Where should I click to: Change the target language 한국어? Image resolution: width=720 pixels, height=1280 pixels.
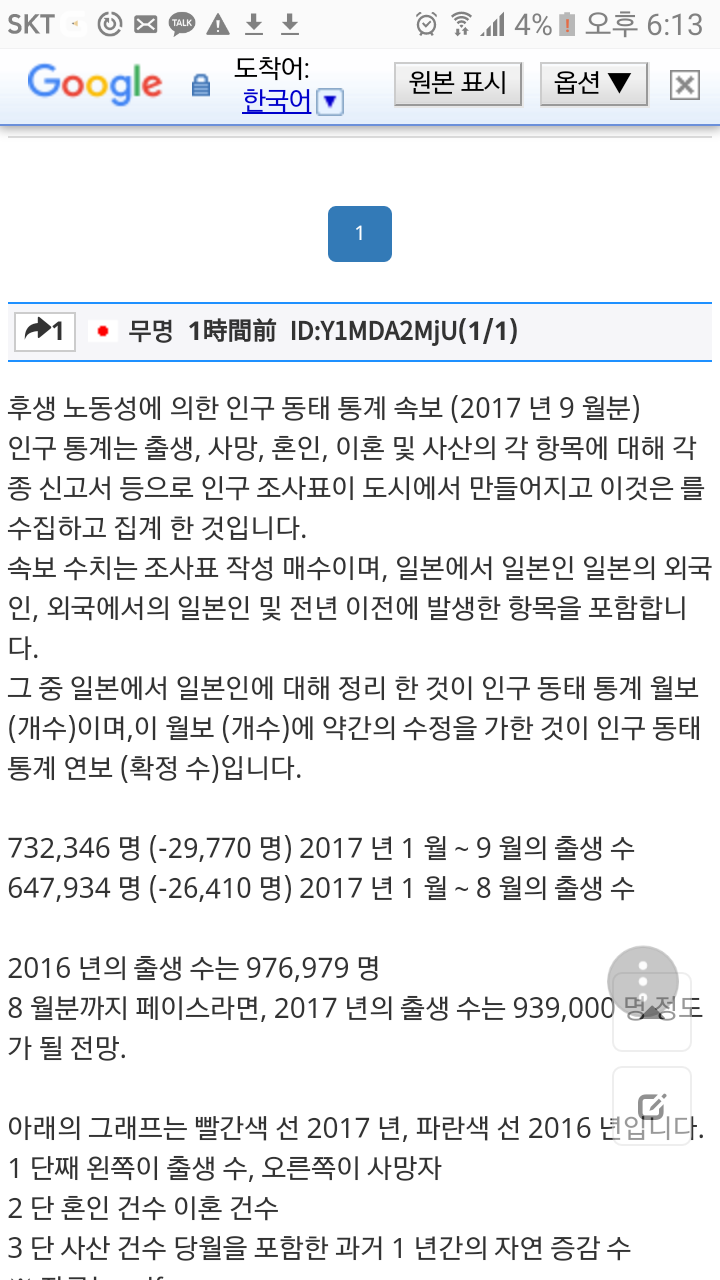(292, 101)
